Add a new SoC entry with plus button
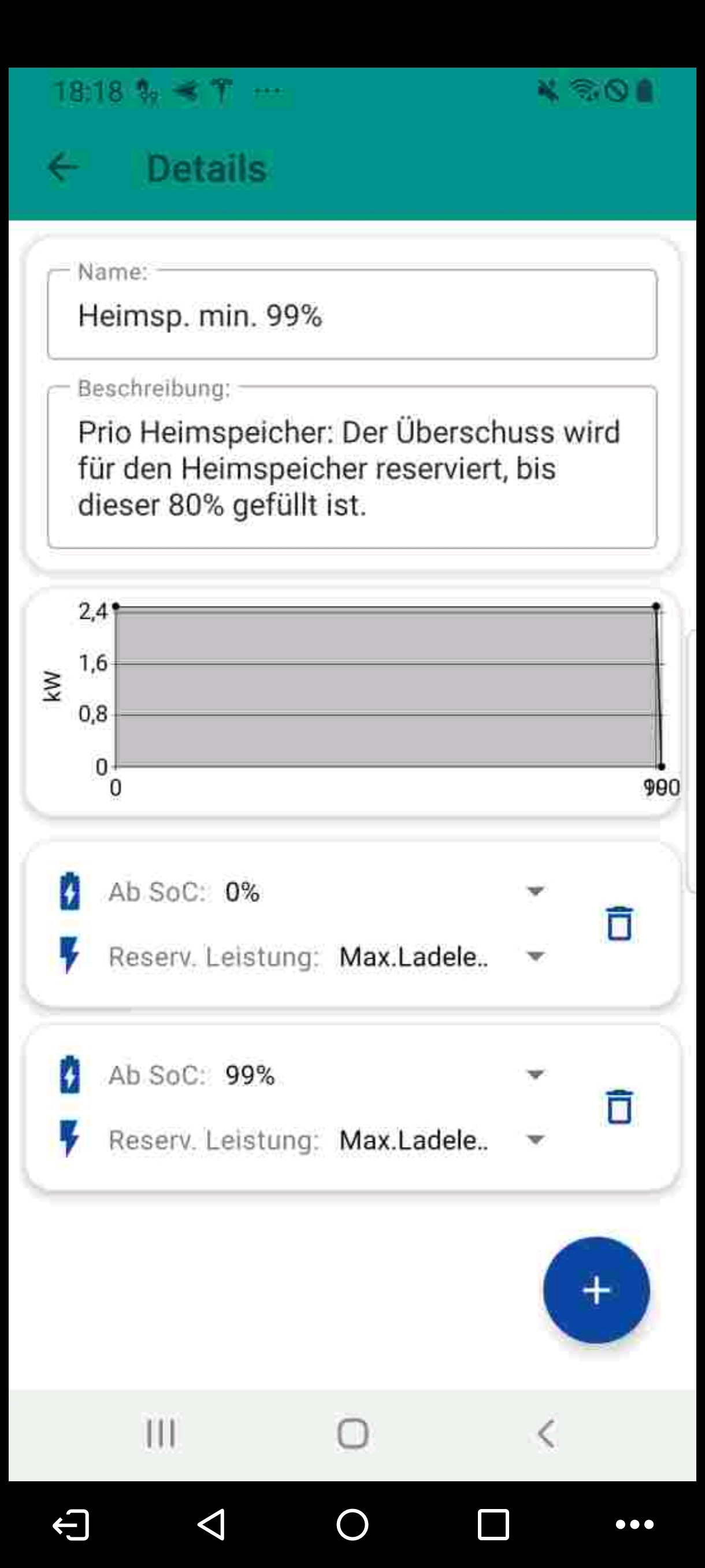Screen dimensions: 705x1568 (596, 1290)
